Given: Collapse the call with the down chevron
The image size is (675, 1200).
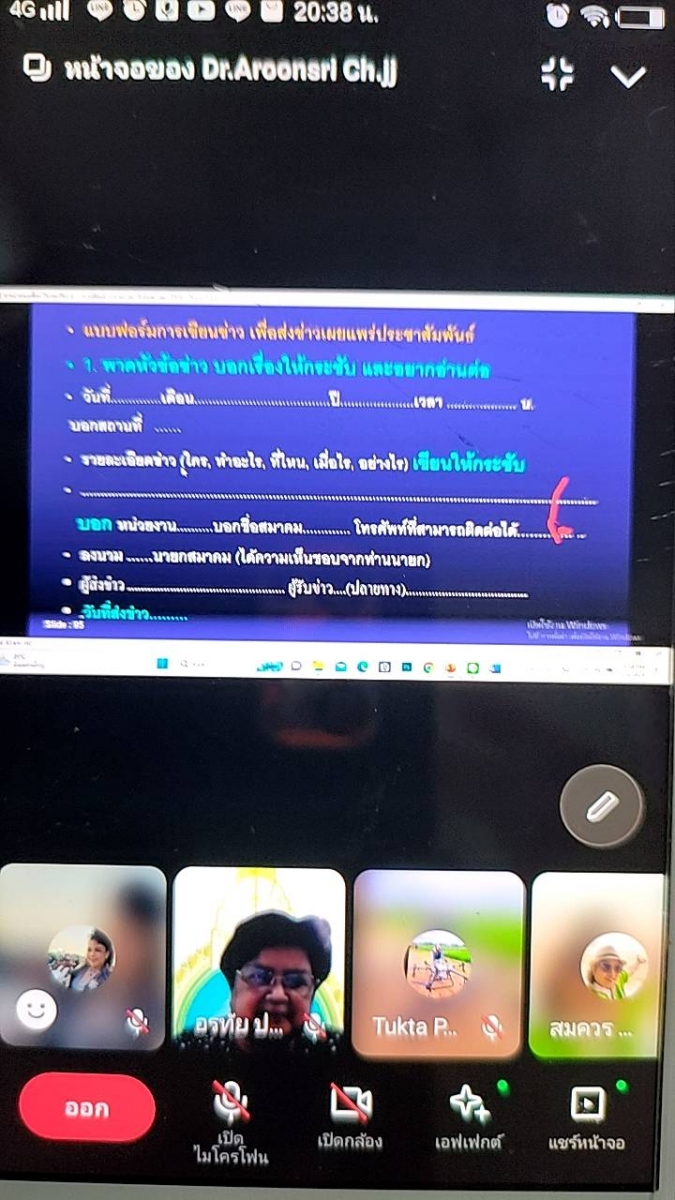Looking at the screenshot, I should coord(629,76).
